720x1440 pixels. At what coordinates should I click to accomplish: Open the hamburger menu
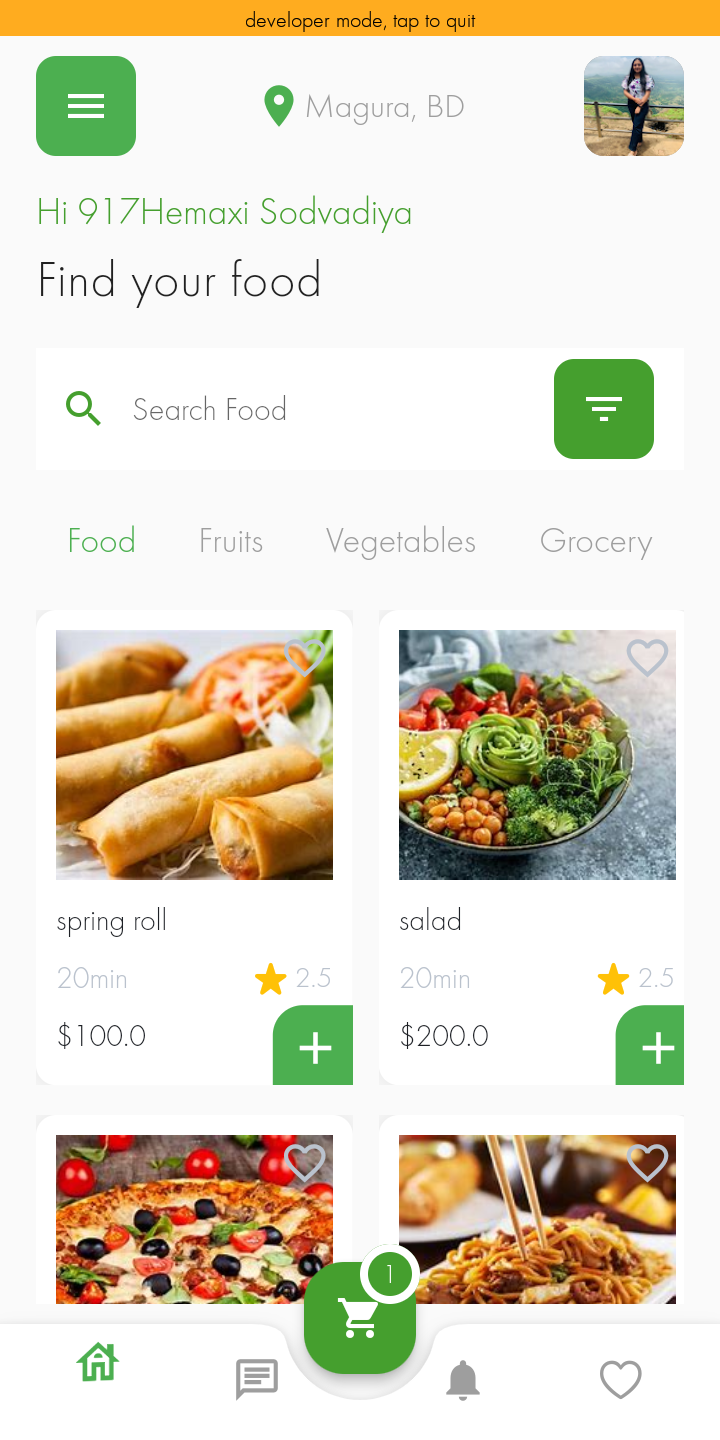86,106
